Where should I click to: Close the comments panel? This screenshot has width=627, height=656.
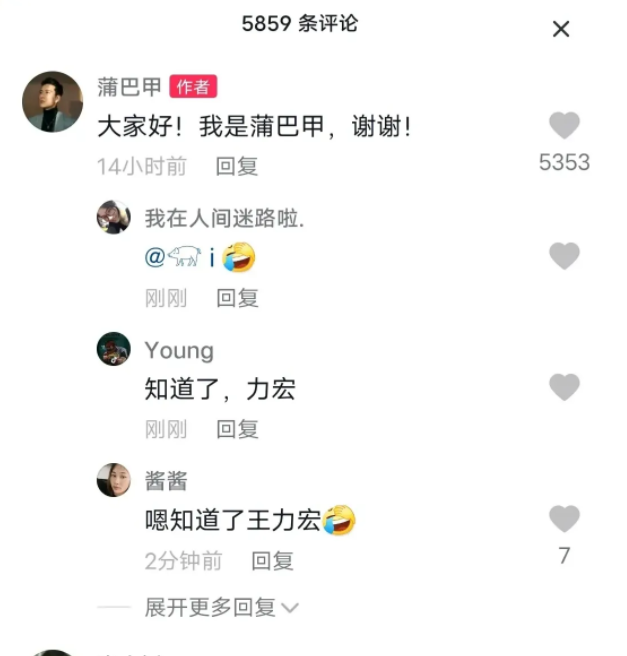(561, 29)
